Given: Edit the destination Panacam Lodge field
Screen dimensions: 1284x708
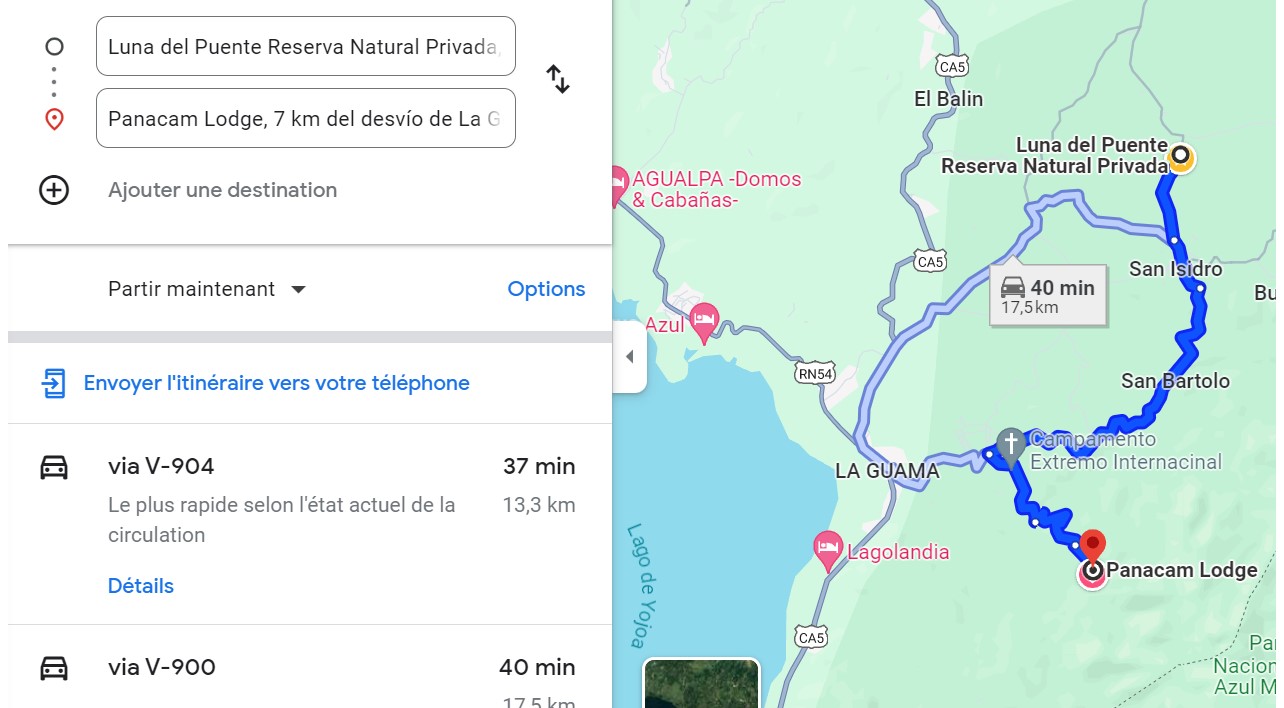Looking at the screenshot, I should 305,119.
